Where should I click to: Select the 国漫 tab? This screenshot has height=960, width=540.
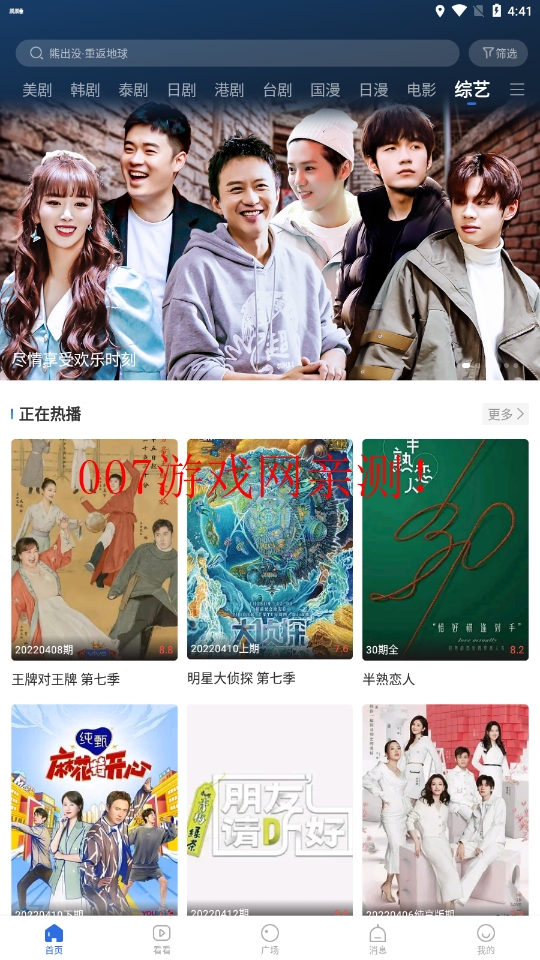click(x=325, y=90)
